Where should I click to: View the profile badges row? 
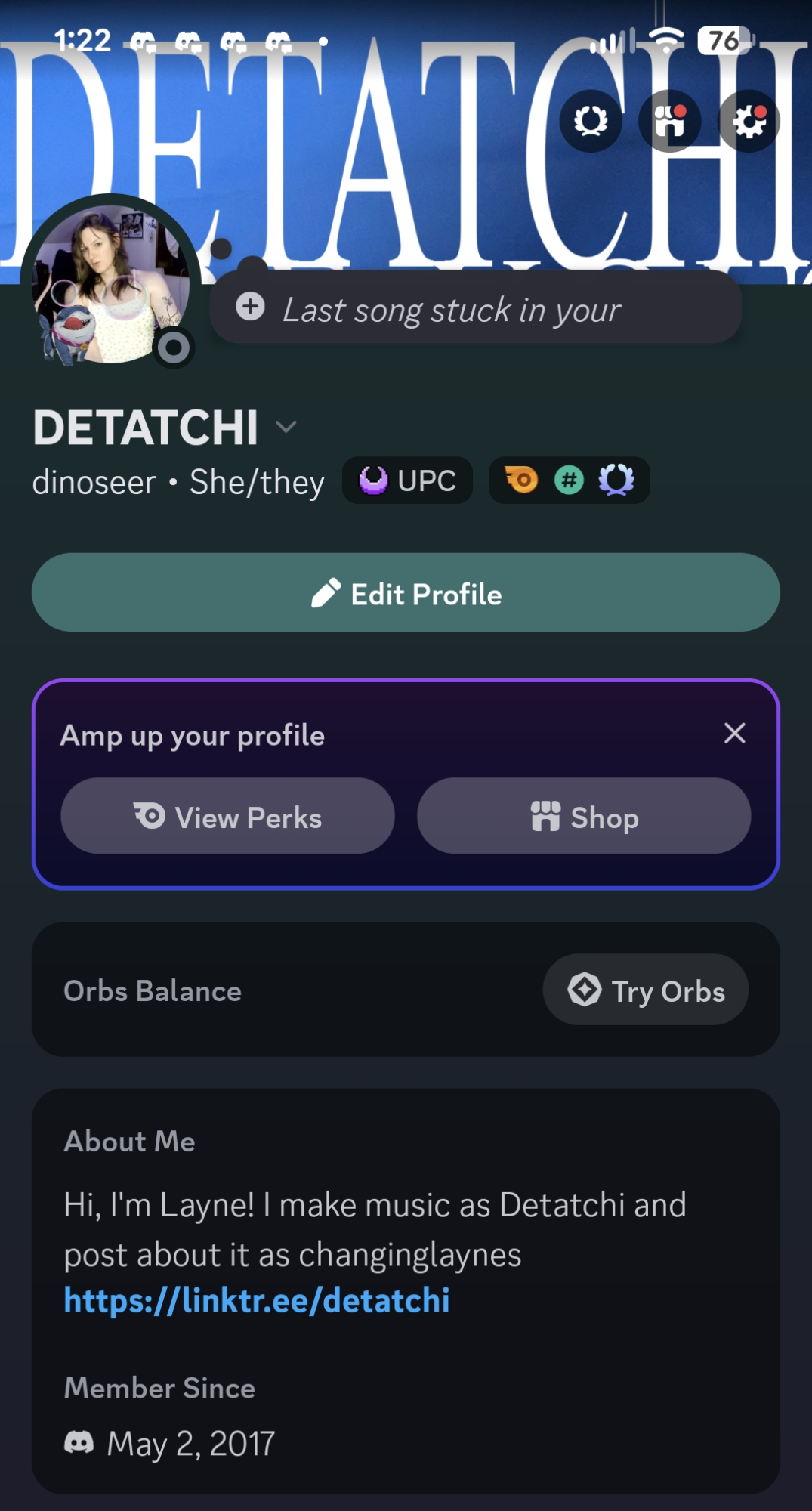coord(570,480)
